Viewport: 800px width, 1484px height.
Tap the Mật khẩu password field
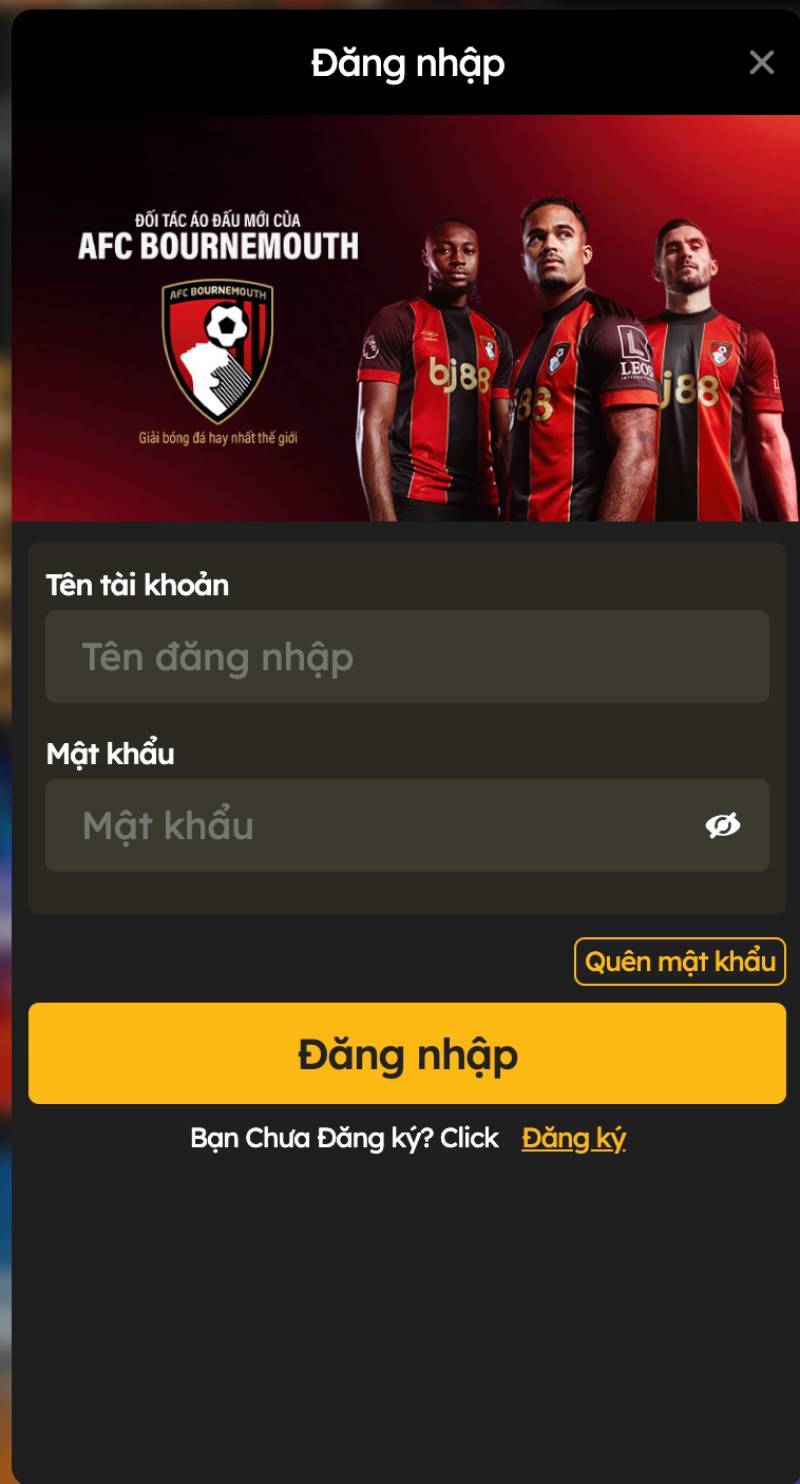[370, 826]
